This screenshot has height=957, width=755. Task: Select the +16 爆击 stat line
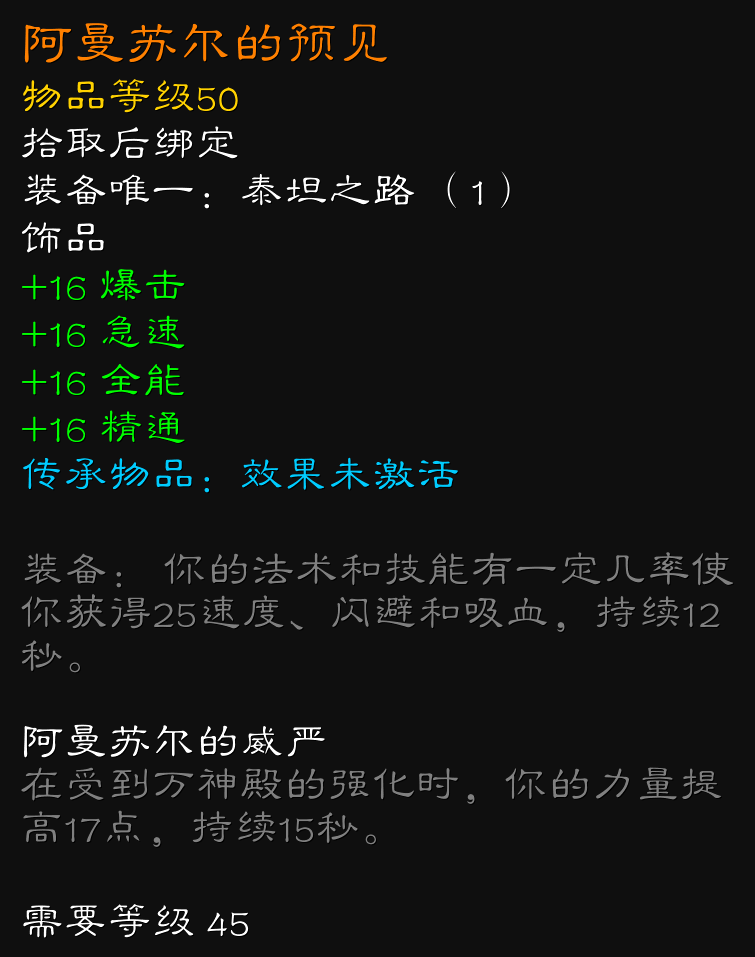tap(100, 286)
